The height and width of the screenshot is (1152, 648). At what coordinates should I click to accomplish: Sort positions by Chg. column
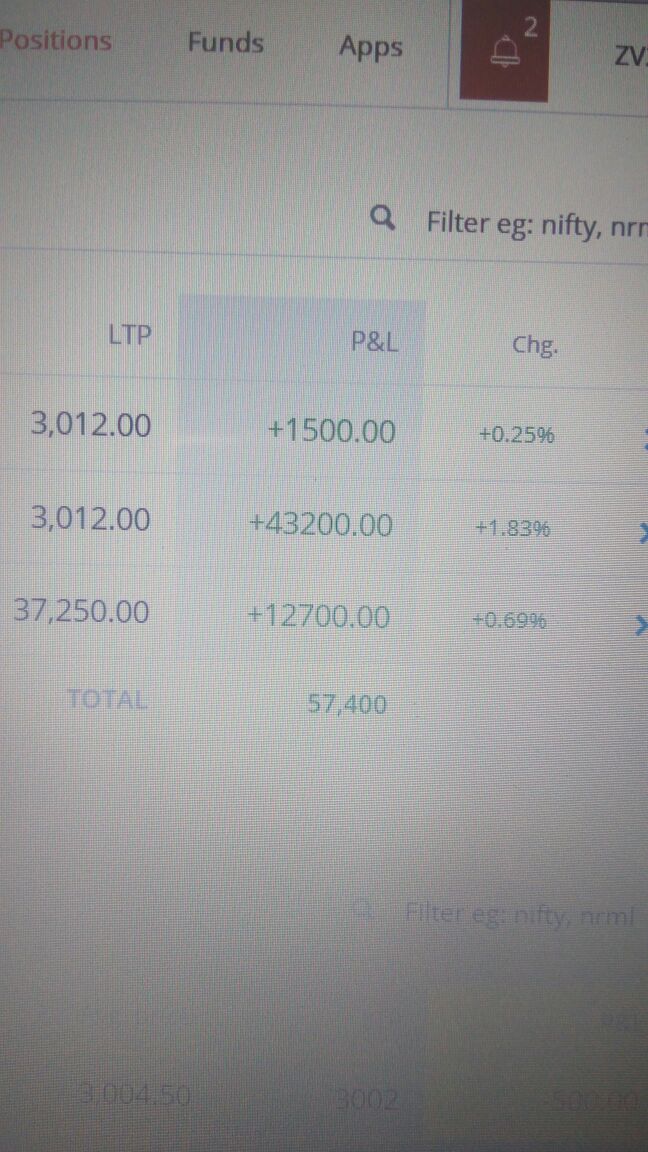[536, 345]
